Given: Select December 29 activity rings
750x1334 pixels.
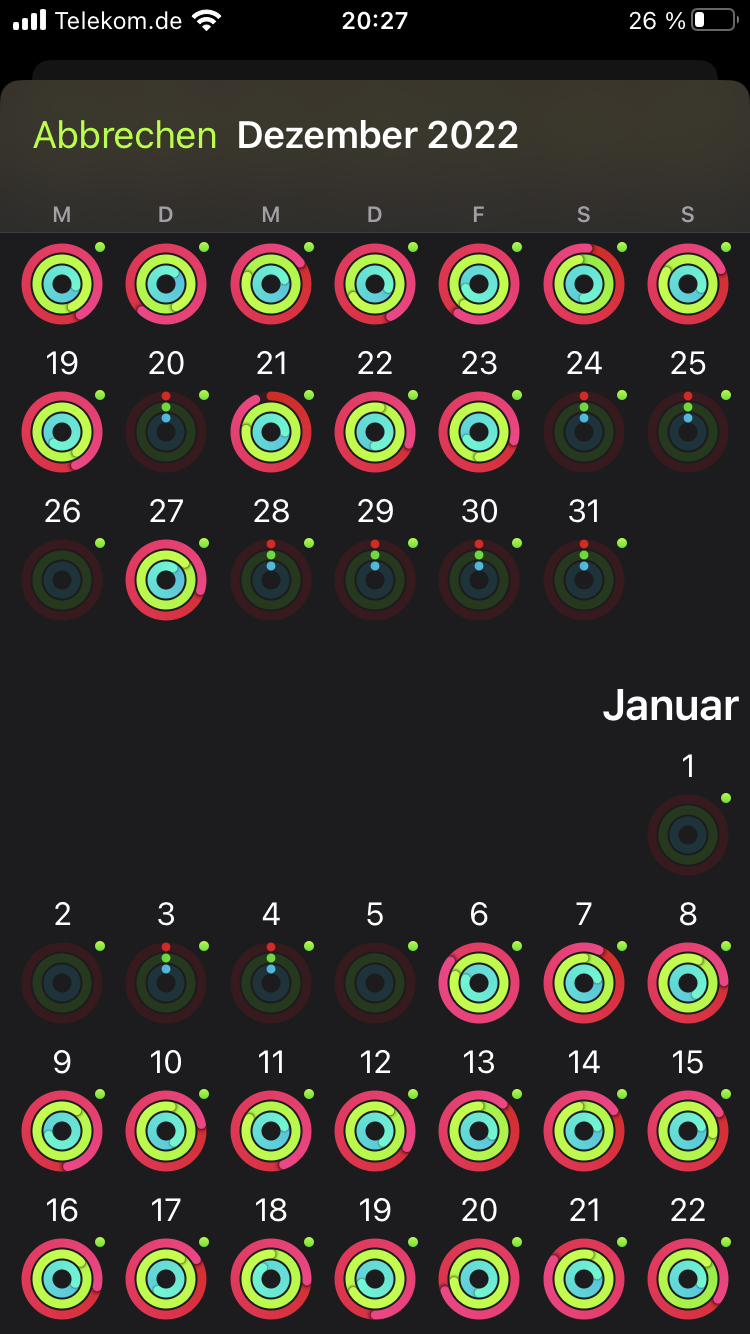Looking at the screenshot, I should [375, 580].
